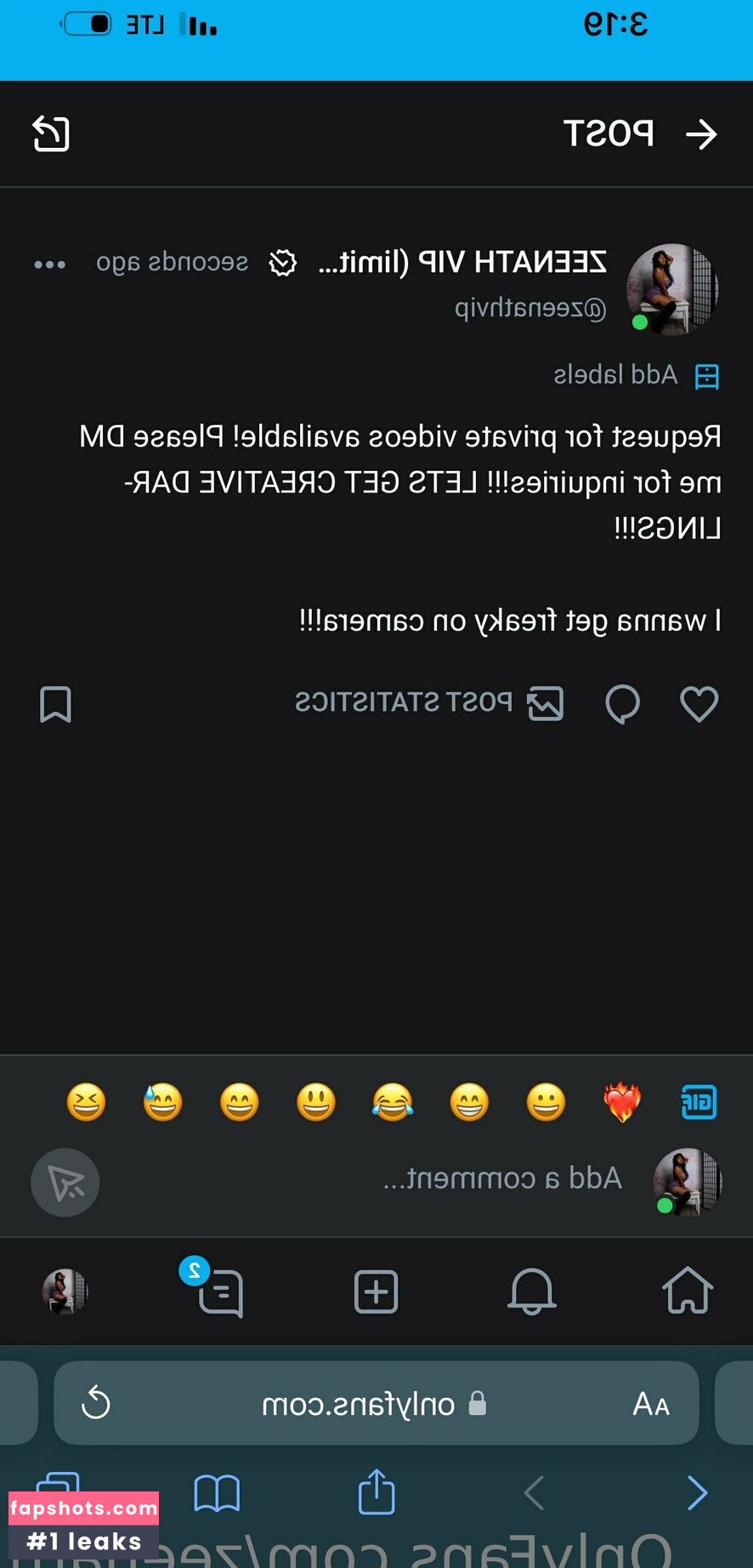Insert the heart-on-fire emoji
The image size is (753, 1568).
622,1103
